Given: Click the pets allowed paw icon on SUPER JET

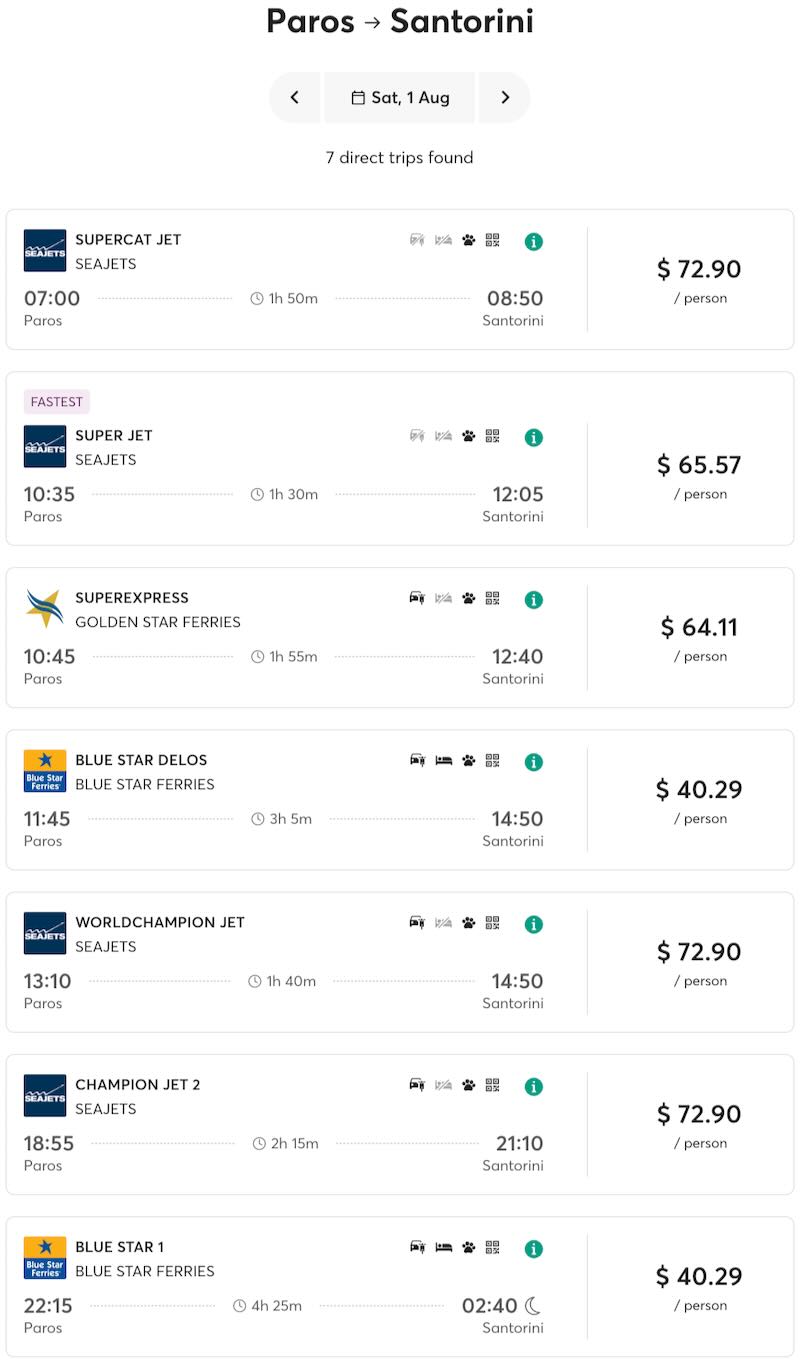Looking at the screenshot, I should [467, 435].
